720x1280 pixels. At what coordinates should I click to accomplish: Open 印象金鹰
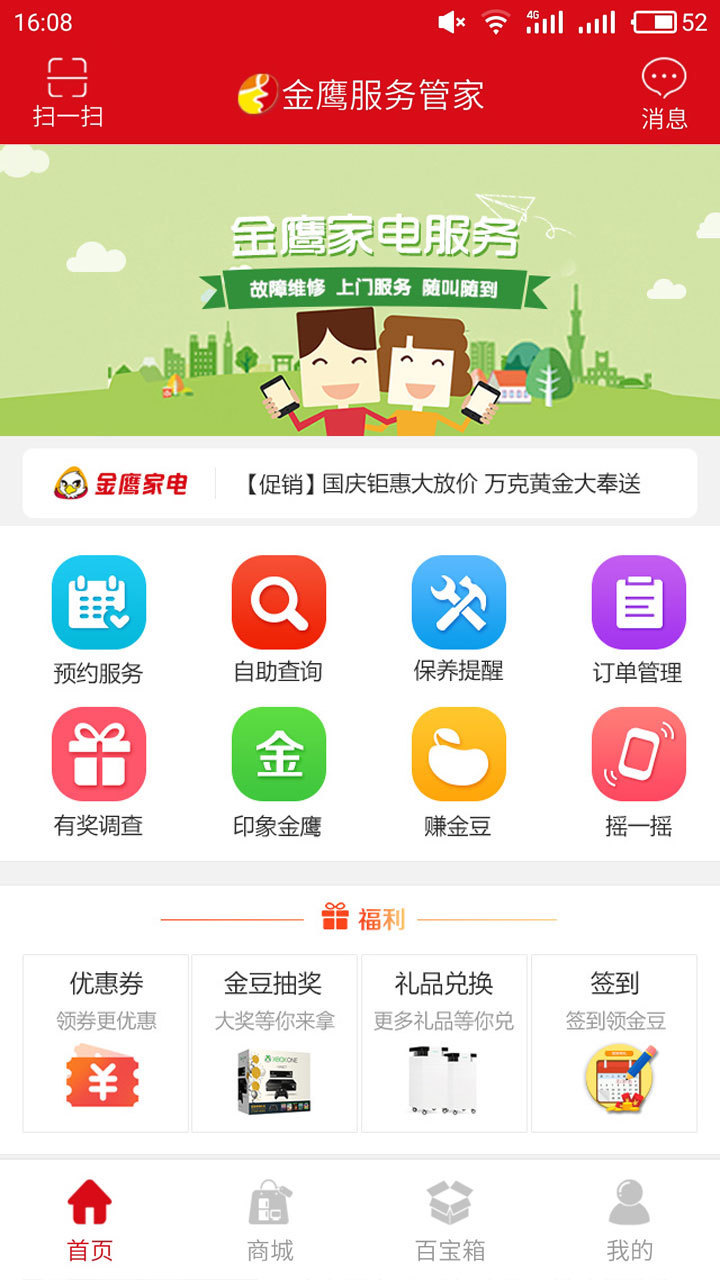[x=278, y=772]
